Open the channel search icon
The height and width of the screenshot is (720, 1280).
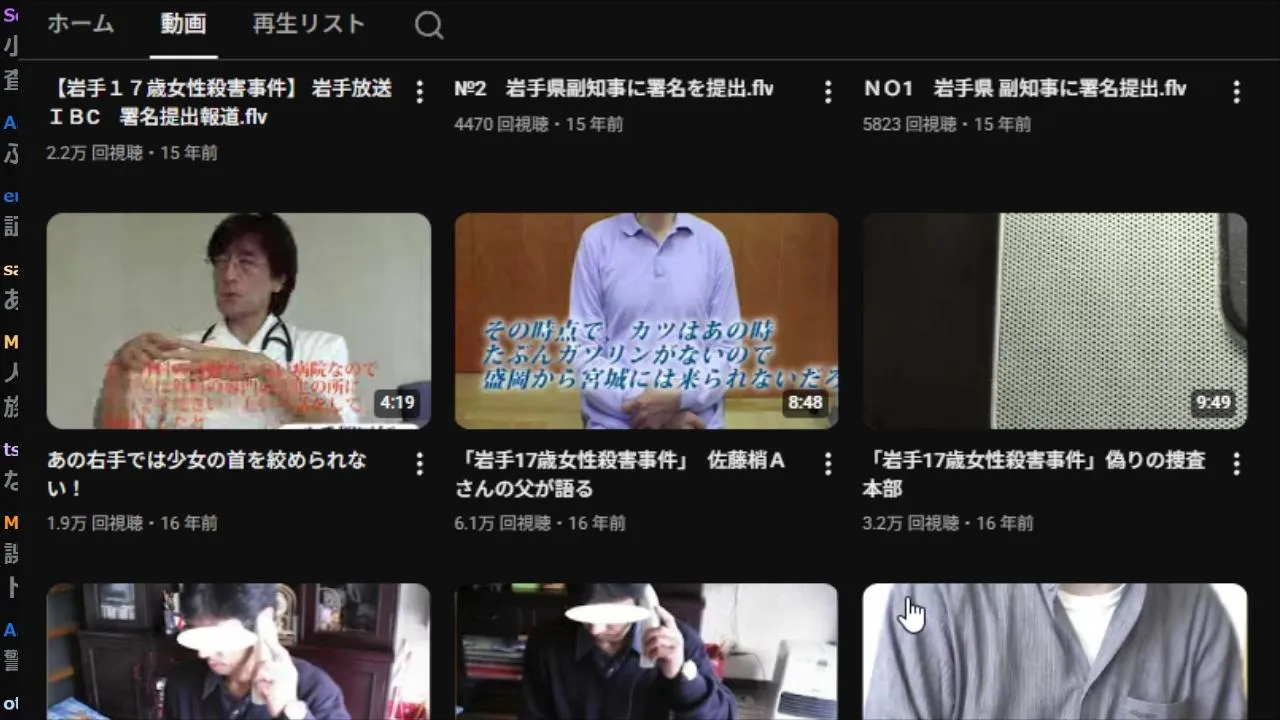pyautogui.click(x=429, y=26)
